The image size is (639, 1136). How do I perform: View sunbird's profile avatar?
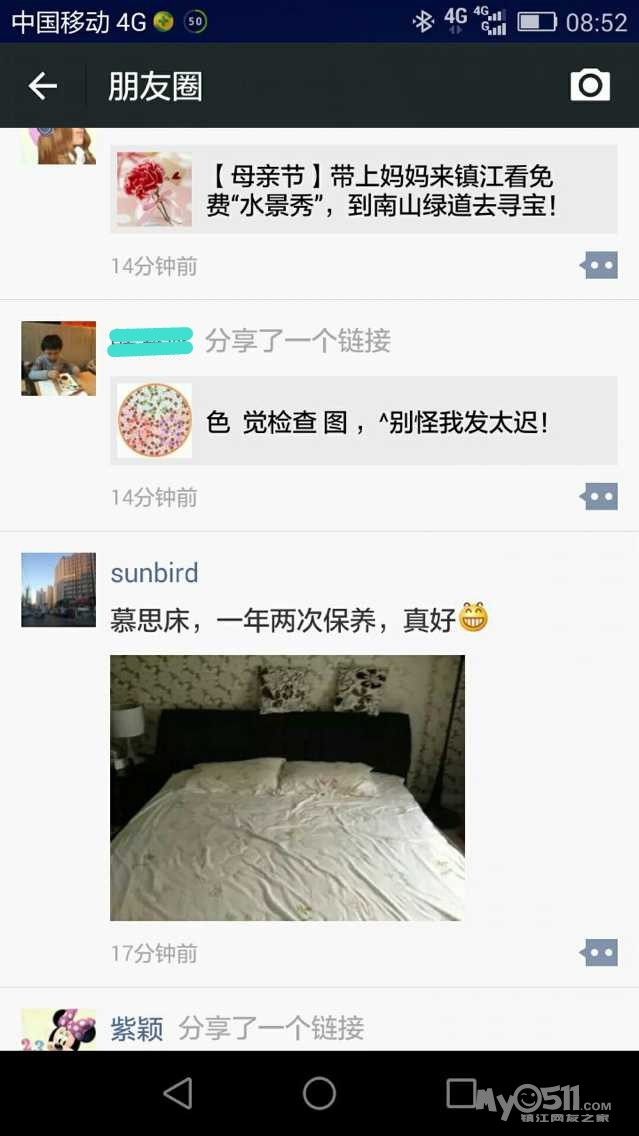coord(59,590)
